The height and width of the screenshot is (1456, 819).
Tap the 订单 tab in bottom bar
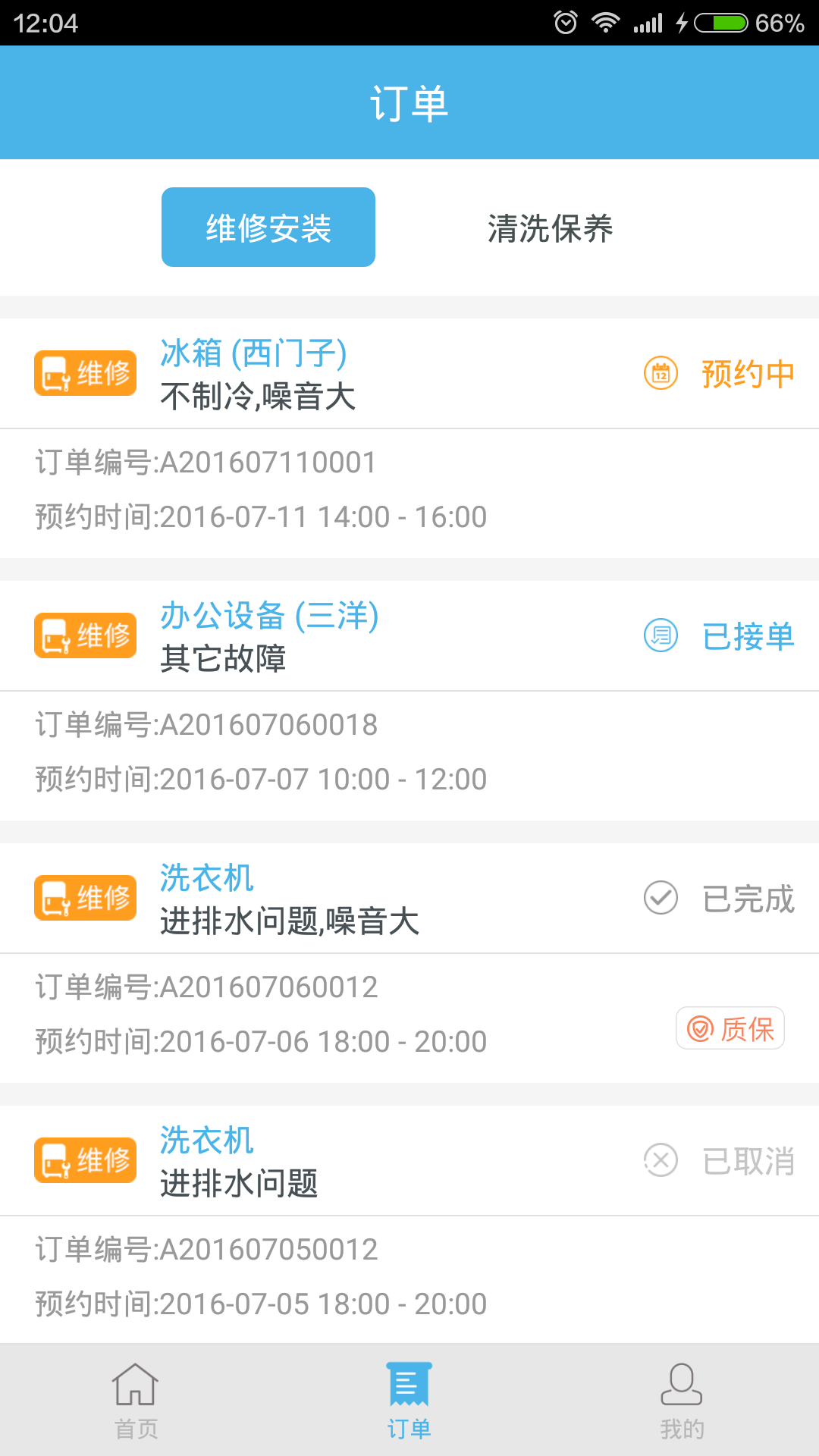[409, 1401]
